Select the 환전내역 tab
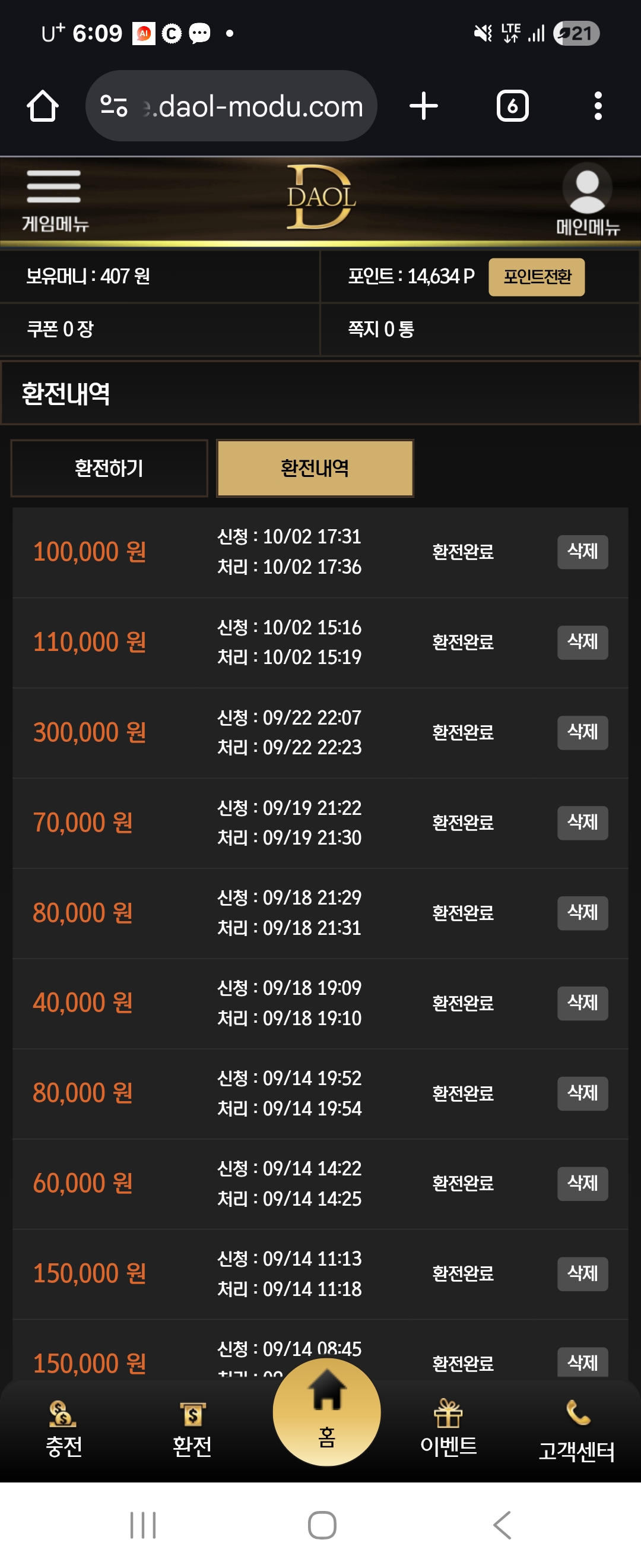Screen dimensions: 641x1568 [315, 468]
